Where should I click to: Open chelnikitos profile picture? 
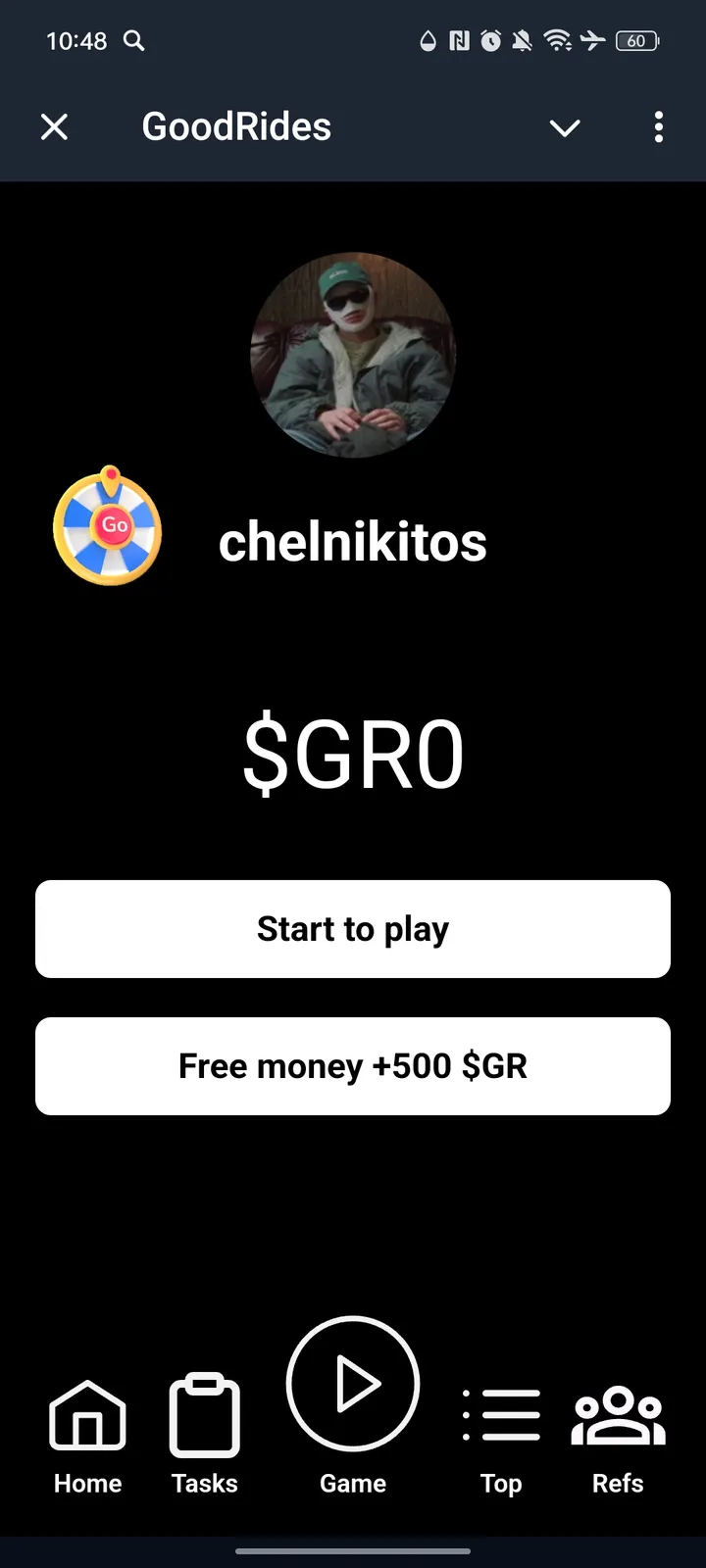353,355
